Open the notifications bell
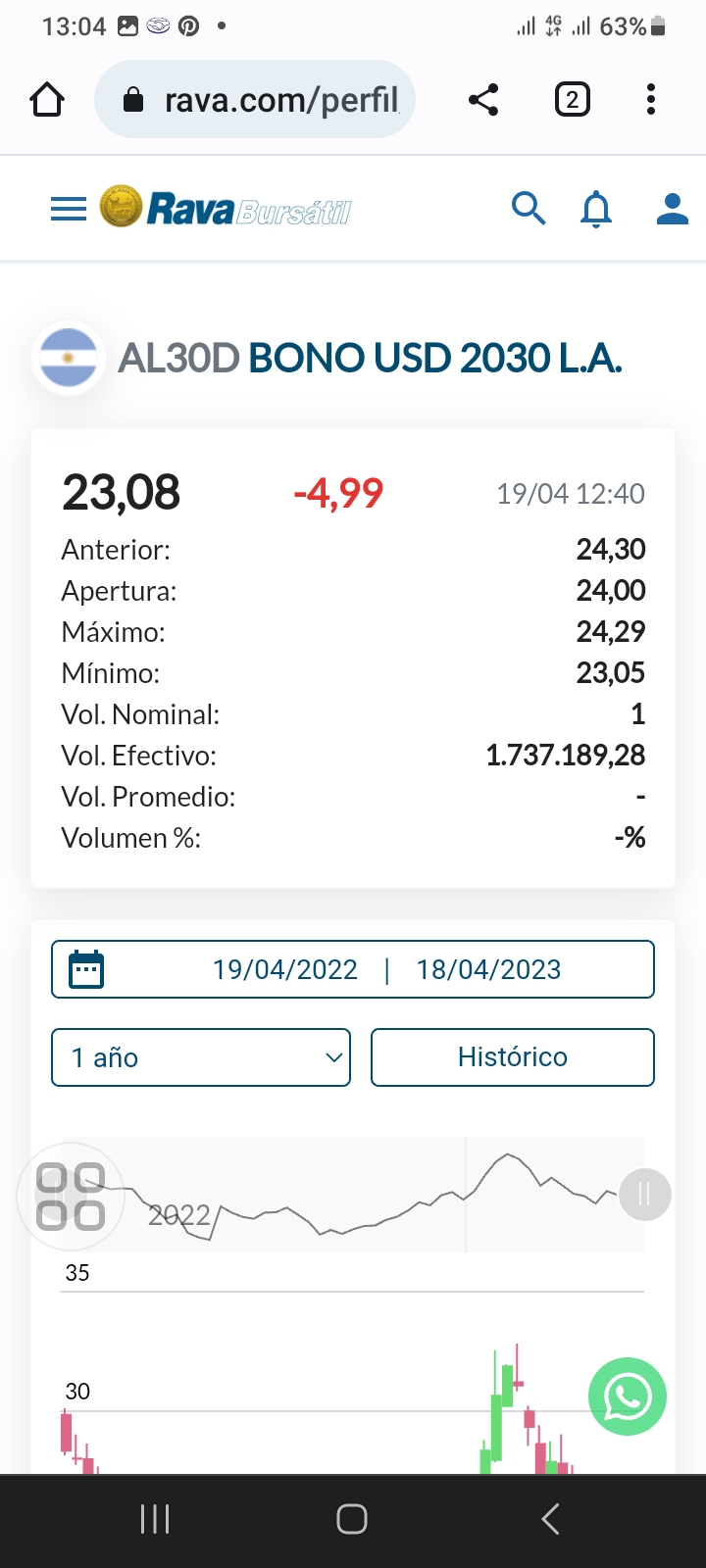 tap(596, 209)
